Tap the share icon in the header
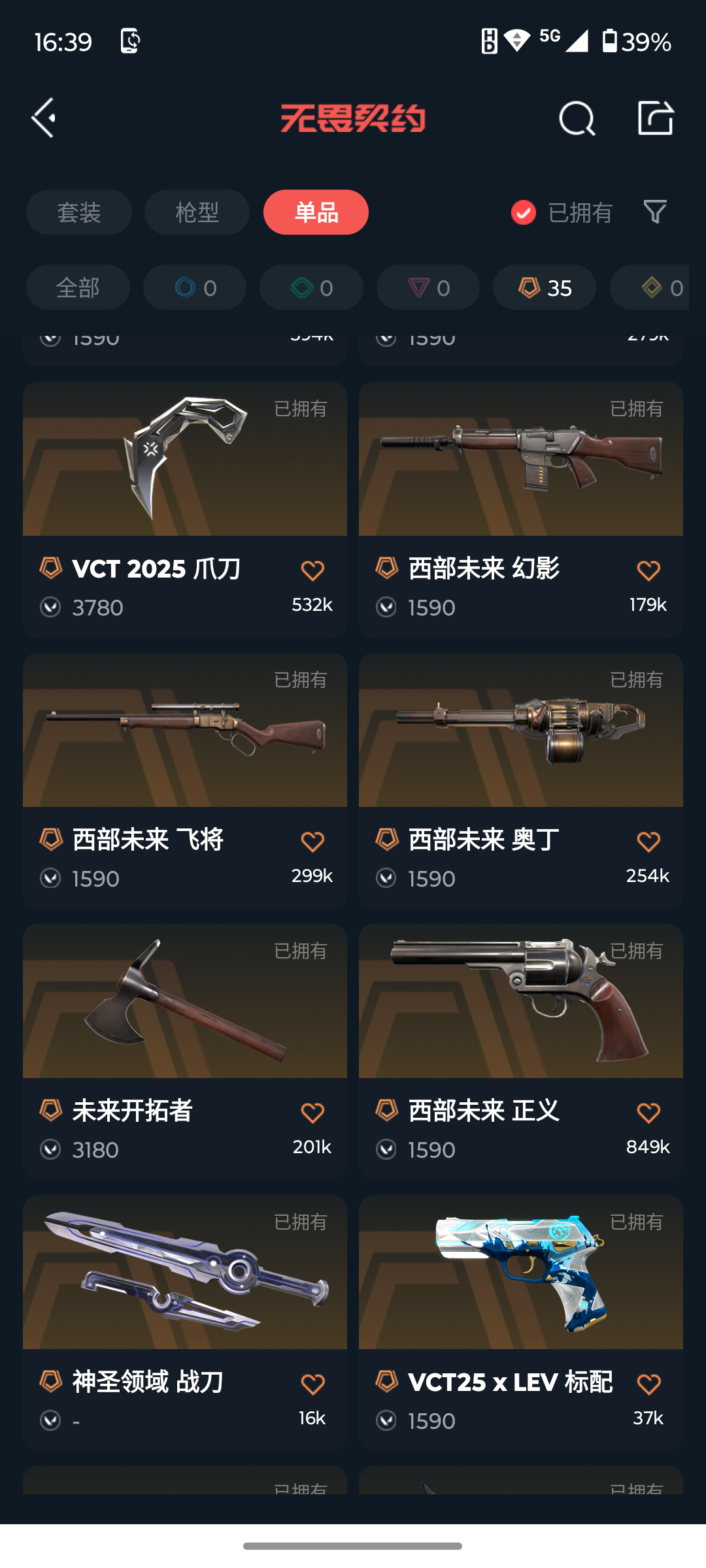The width and height of the screenshot is (706, 1568). click(x=655, y=118)
